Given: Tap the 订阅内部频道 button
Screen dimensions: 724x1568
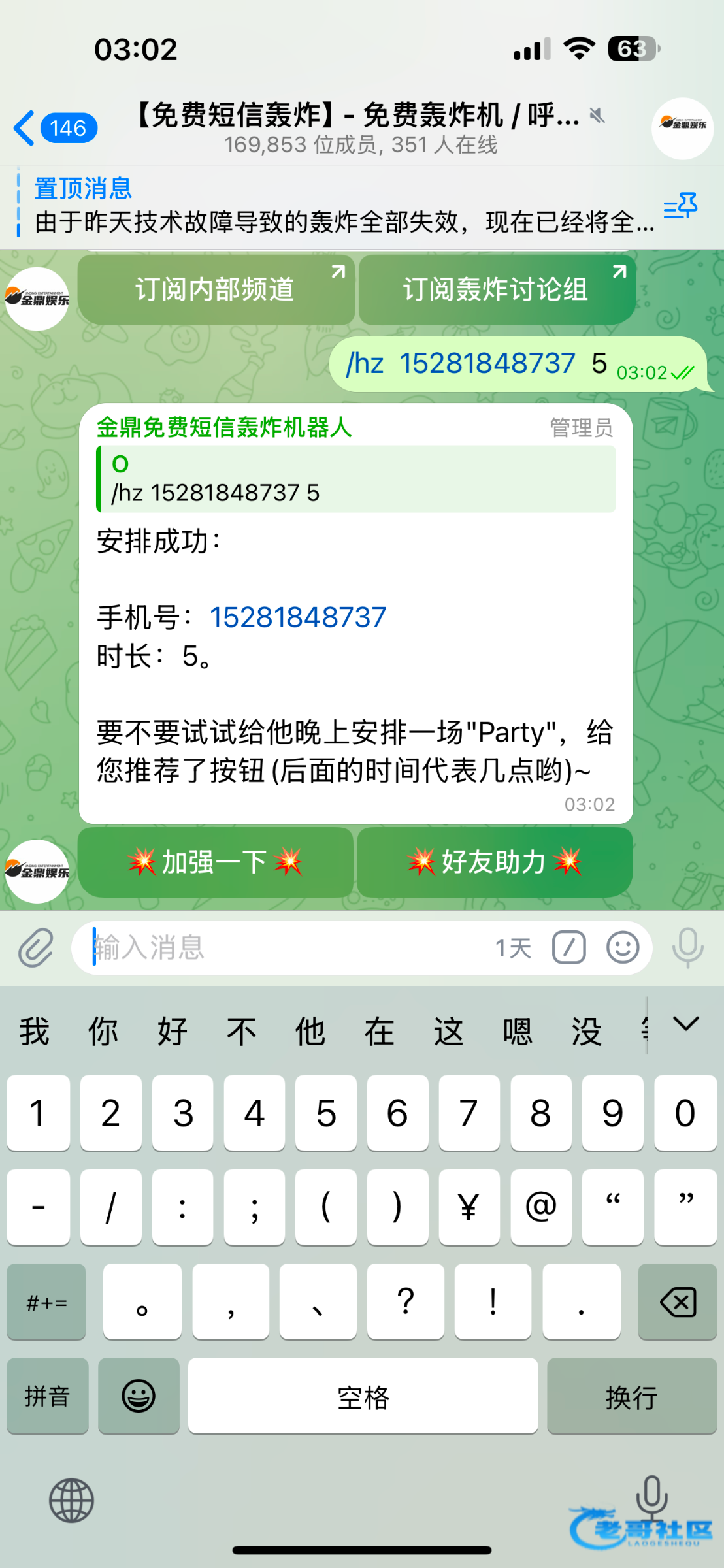Looking at the screenshot, I should coord(216,289).
